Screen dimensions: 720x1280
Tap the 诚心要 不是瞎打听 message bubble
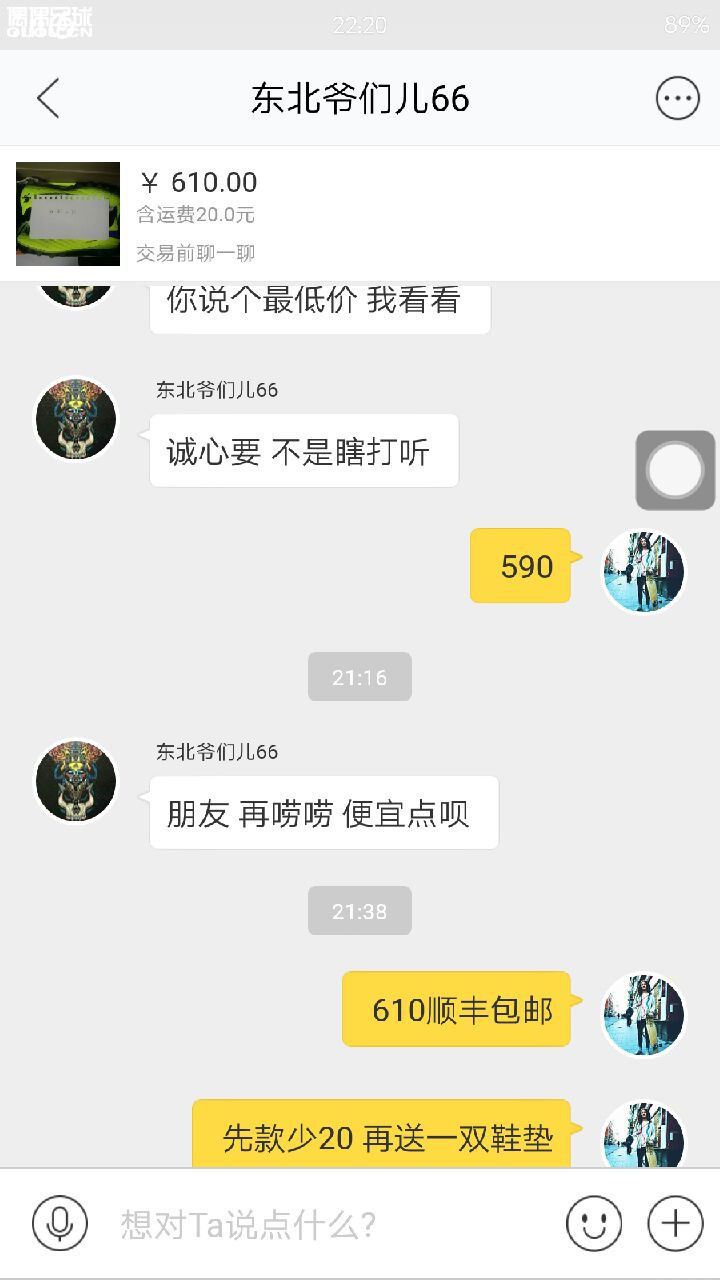(x=303, y=451)
